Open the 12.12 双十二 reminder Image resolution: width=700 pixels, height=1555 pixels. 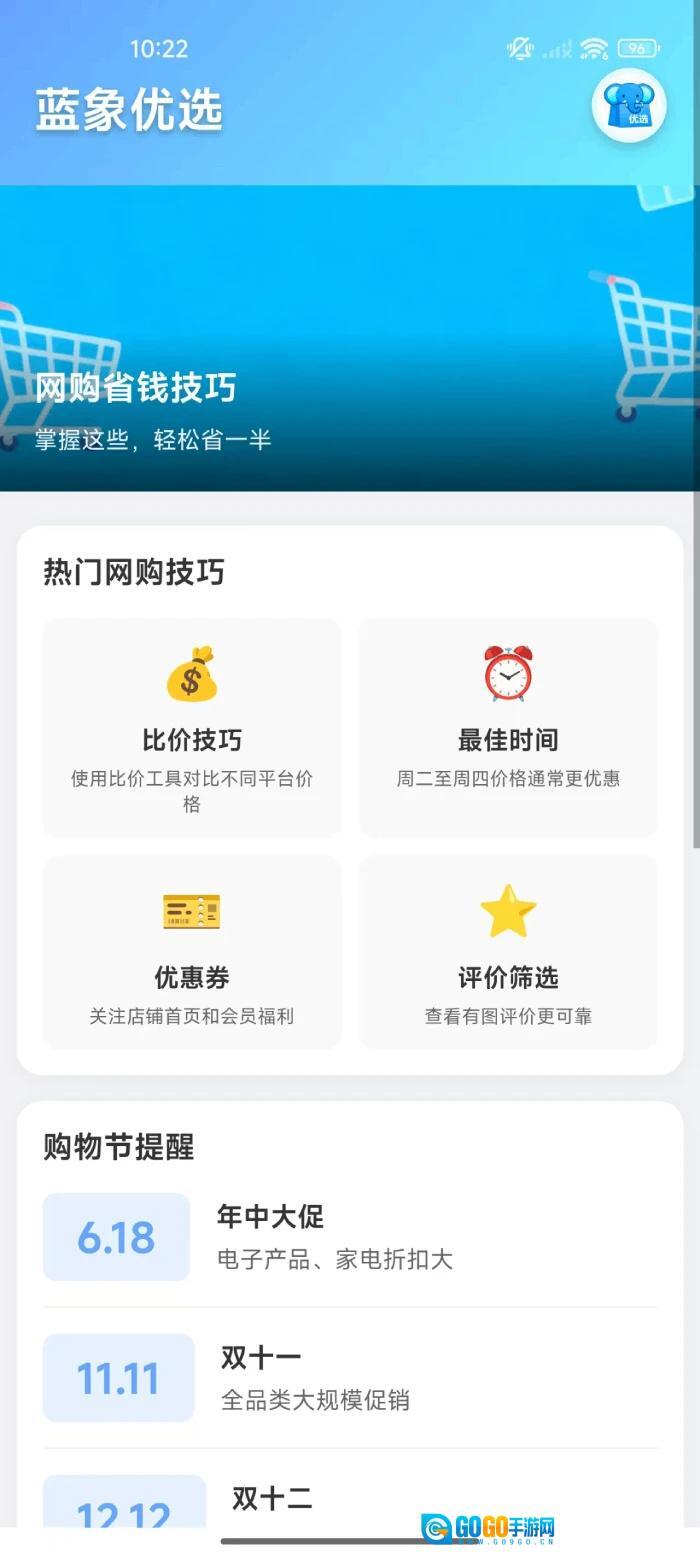point(350,1503)
